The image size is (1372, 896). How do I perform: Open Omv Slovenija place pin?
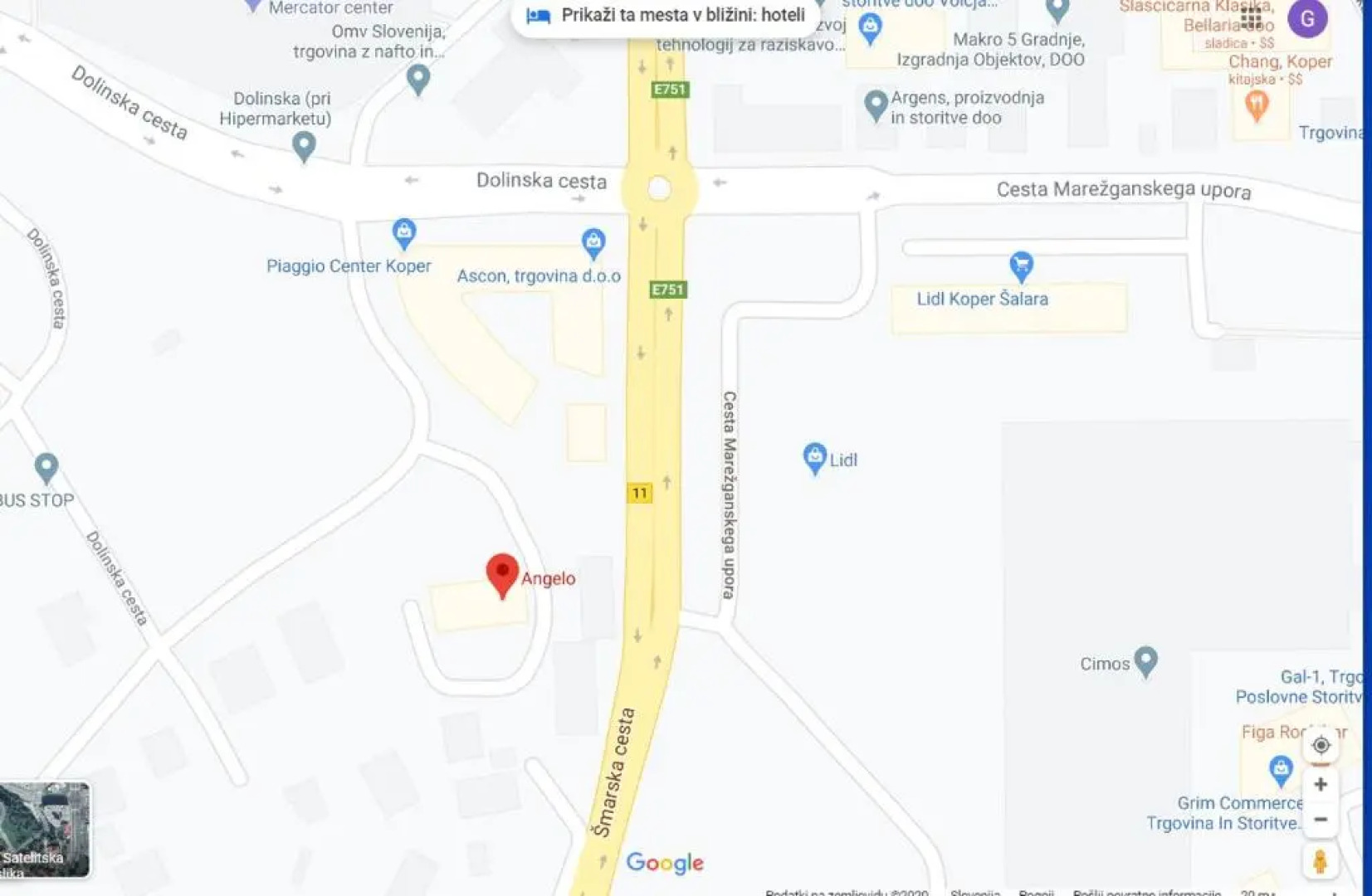(x=418, y=79)
